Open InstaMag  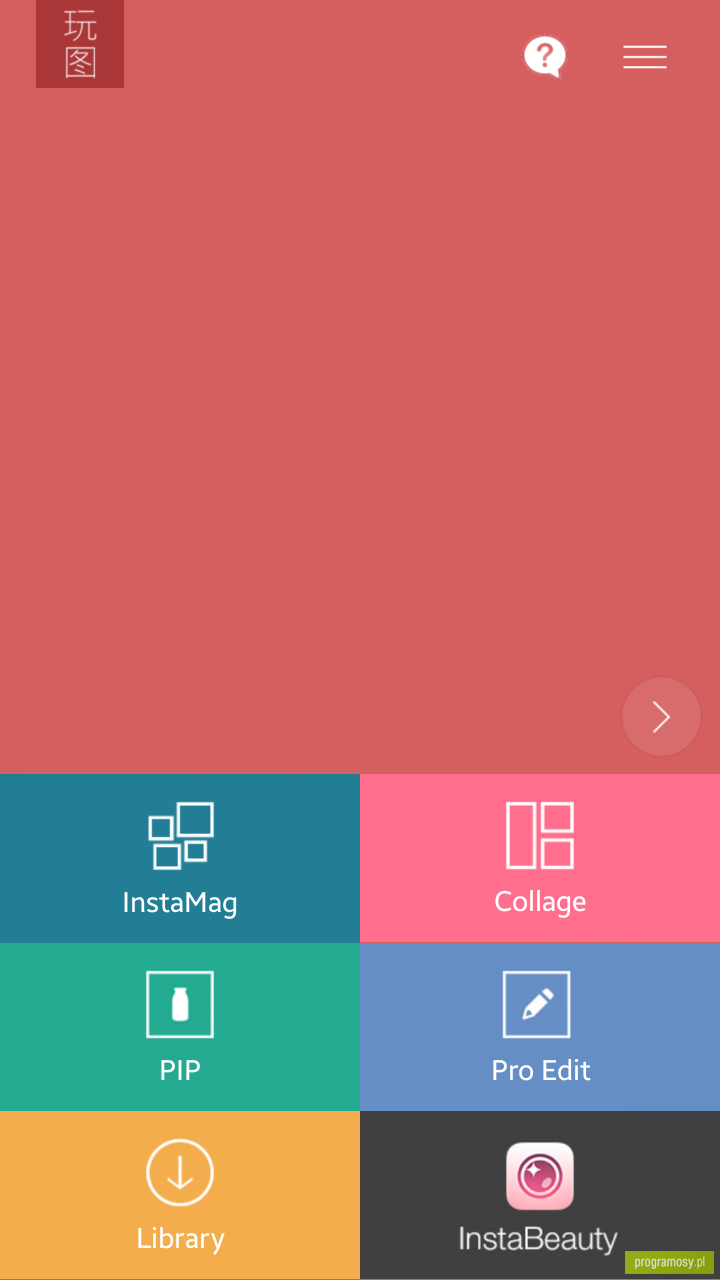180,858
